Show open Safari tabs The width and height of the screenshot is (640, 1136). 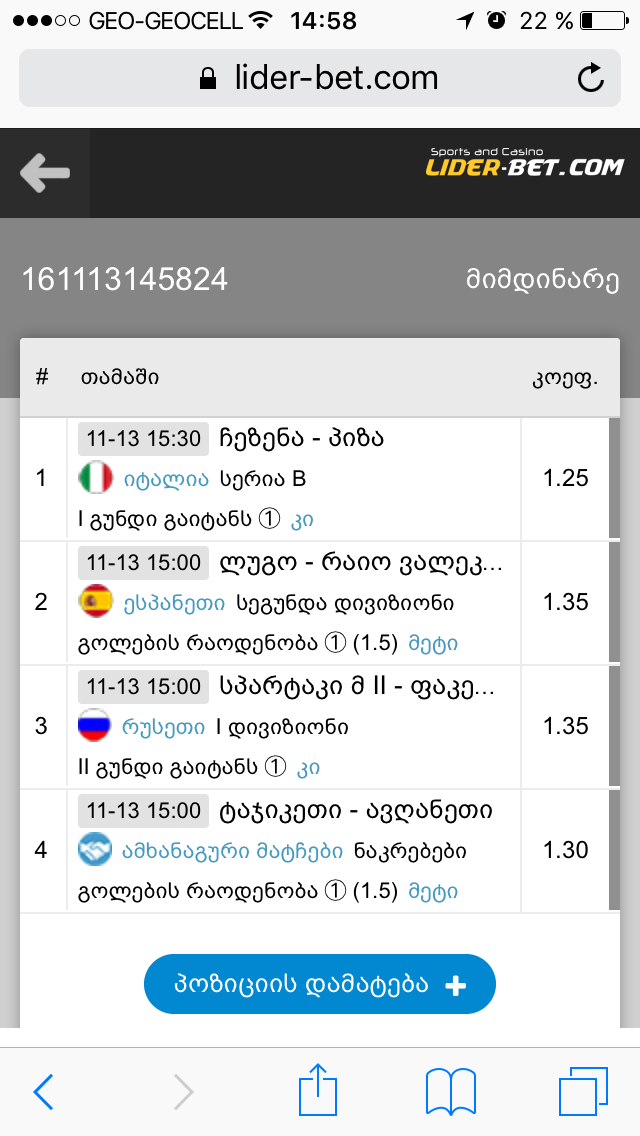point(584,1091)
